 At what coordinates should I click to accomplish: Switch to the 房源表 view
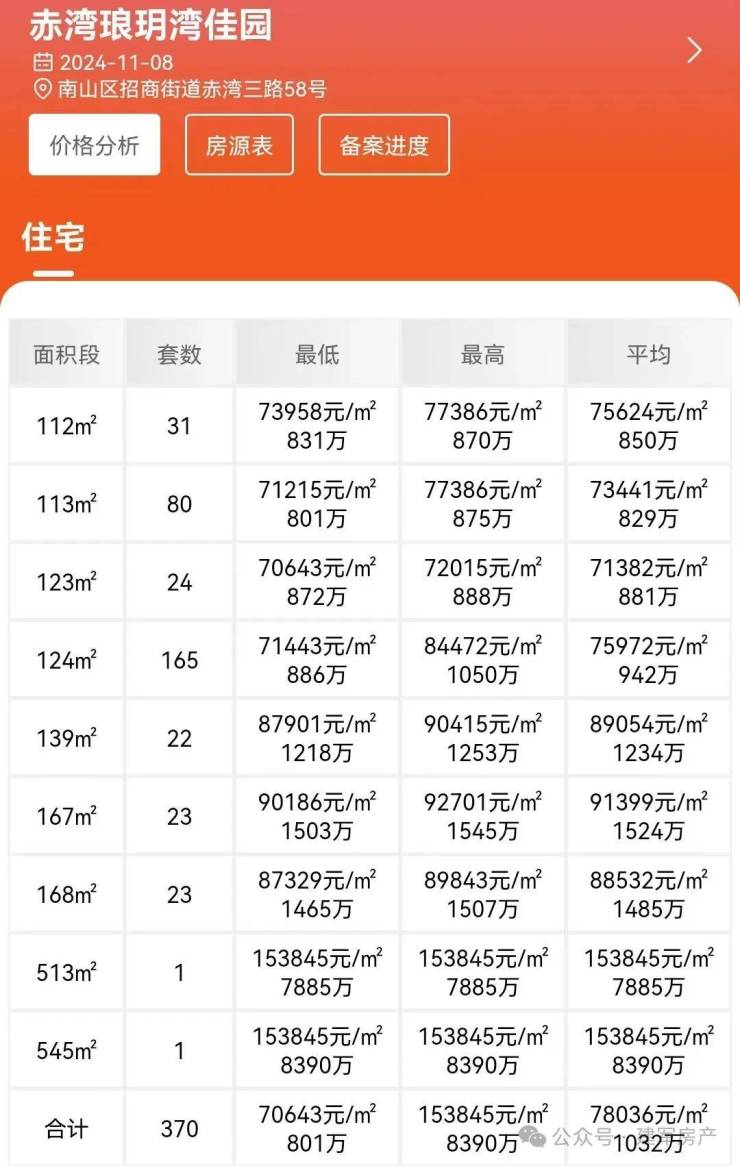pyautogui.click(x=239, y=145)
